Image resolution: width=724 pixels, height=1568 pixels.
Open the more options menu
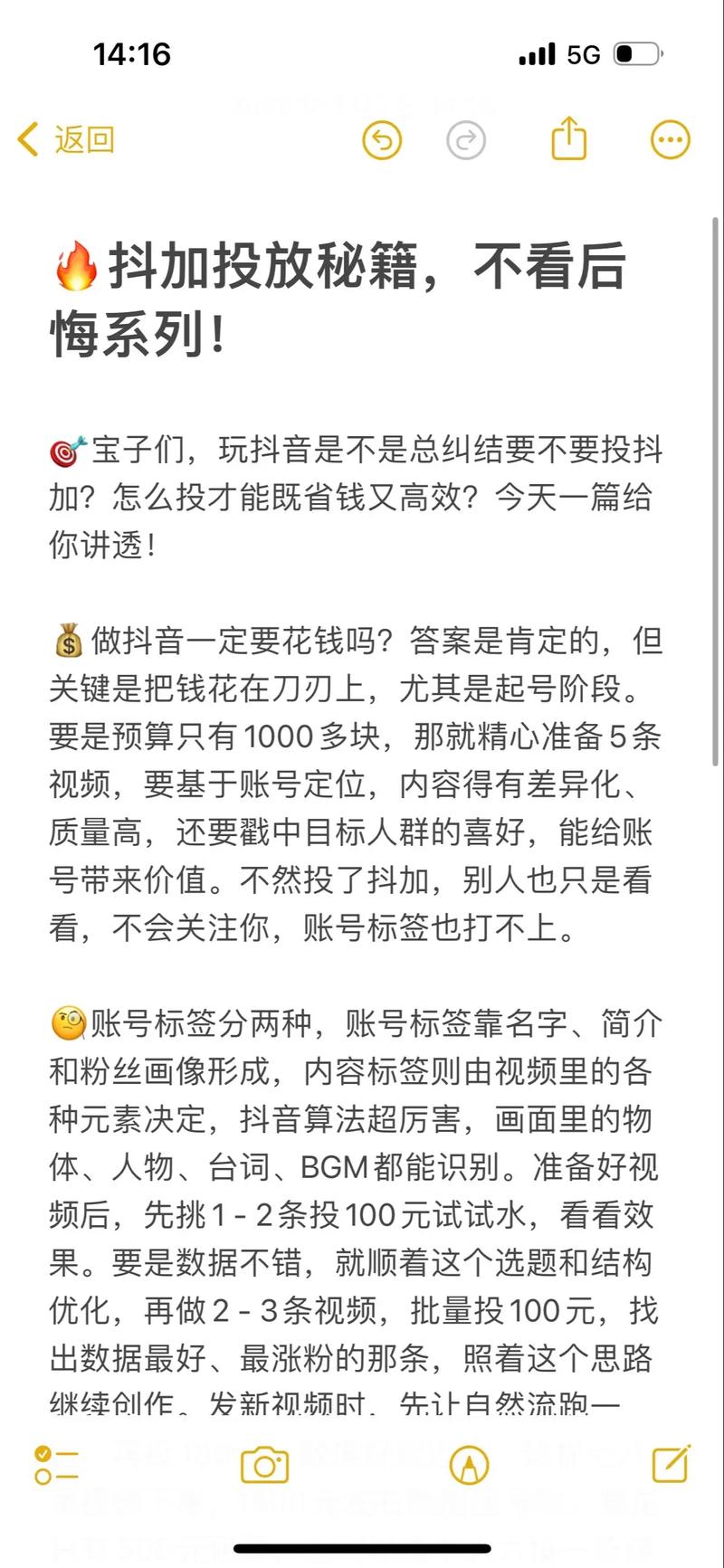[671, 140]
